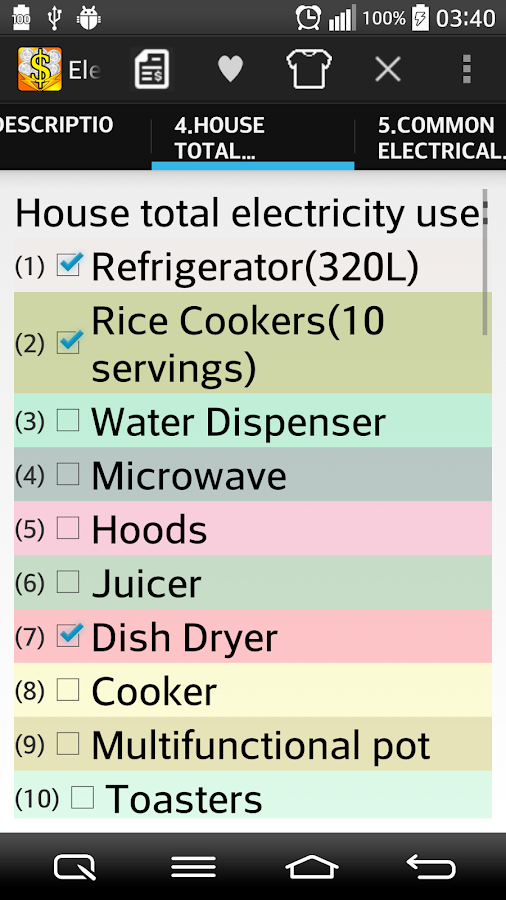Enable the Hoods checkbox
The width and height of the screenshot is (506, 900).
click(68, 528)
